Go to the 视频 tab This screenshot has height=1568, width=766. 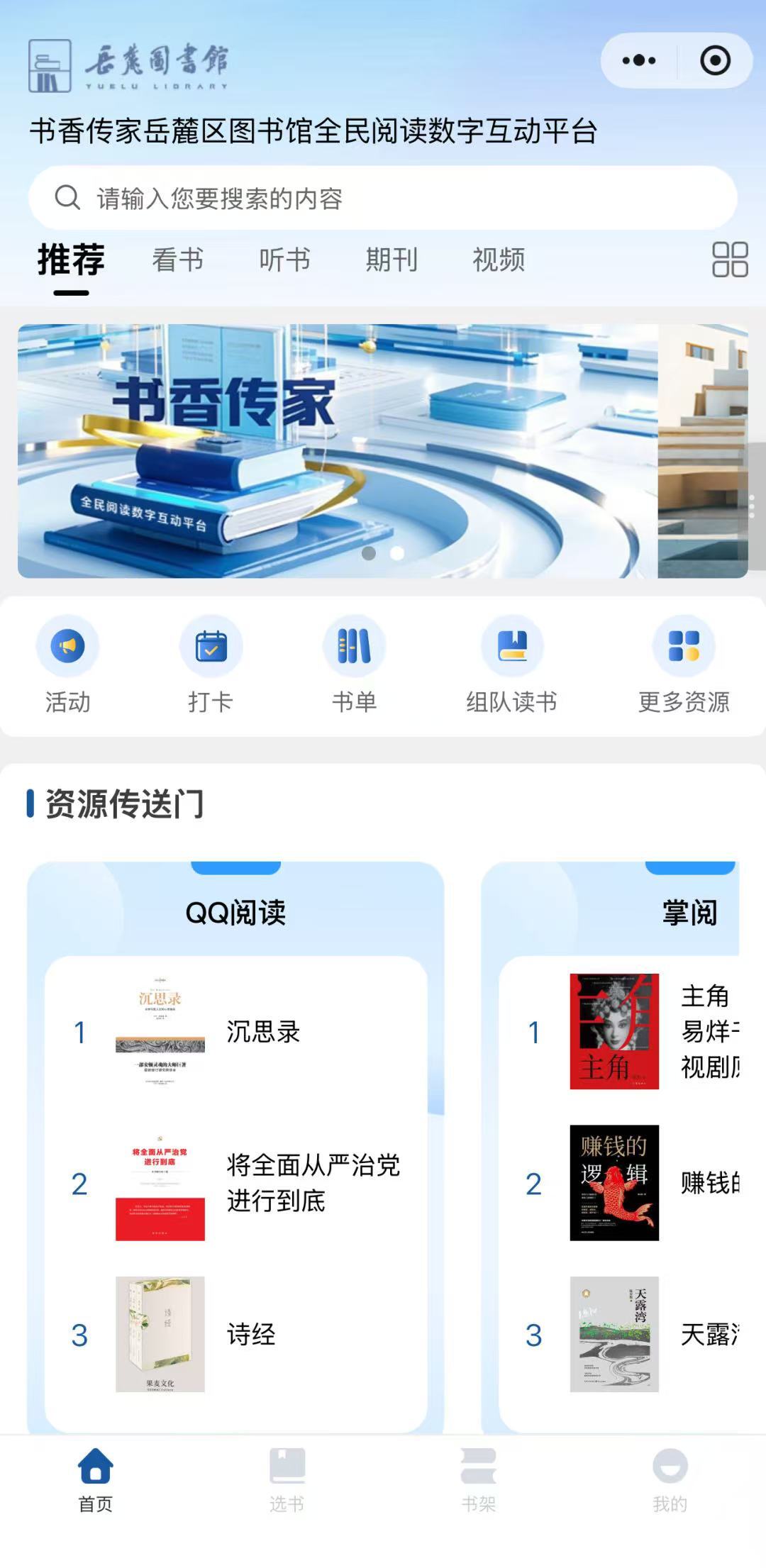(499, 260)
